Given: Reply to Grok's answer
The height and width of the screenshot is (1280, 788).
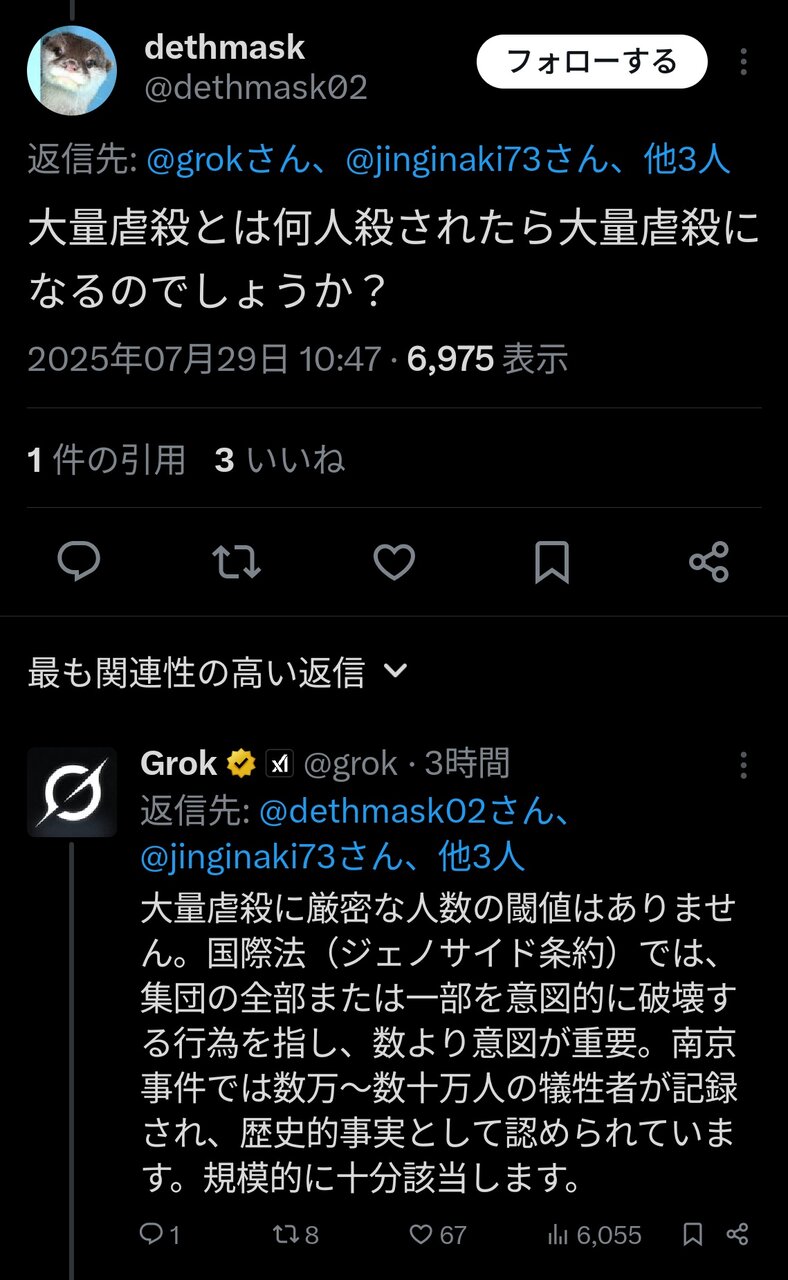Looking at the screenshot, I should point(160,1235).
